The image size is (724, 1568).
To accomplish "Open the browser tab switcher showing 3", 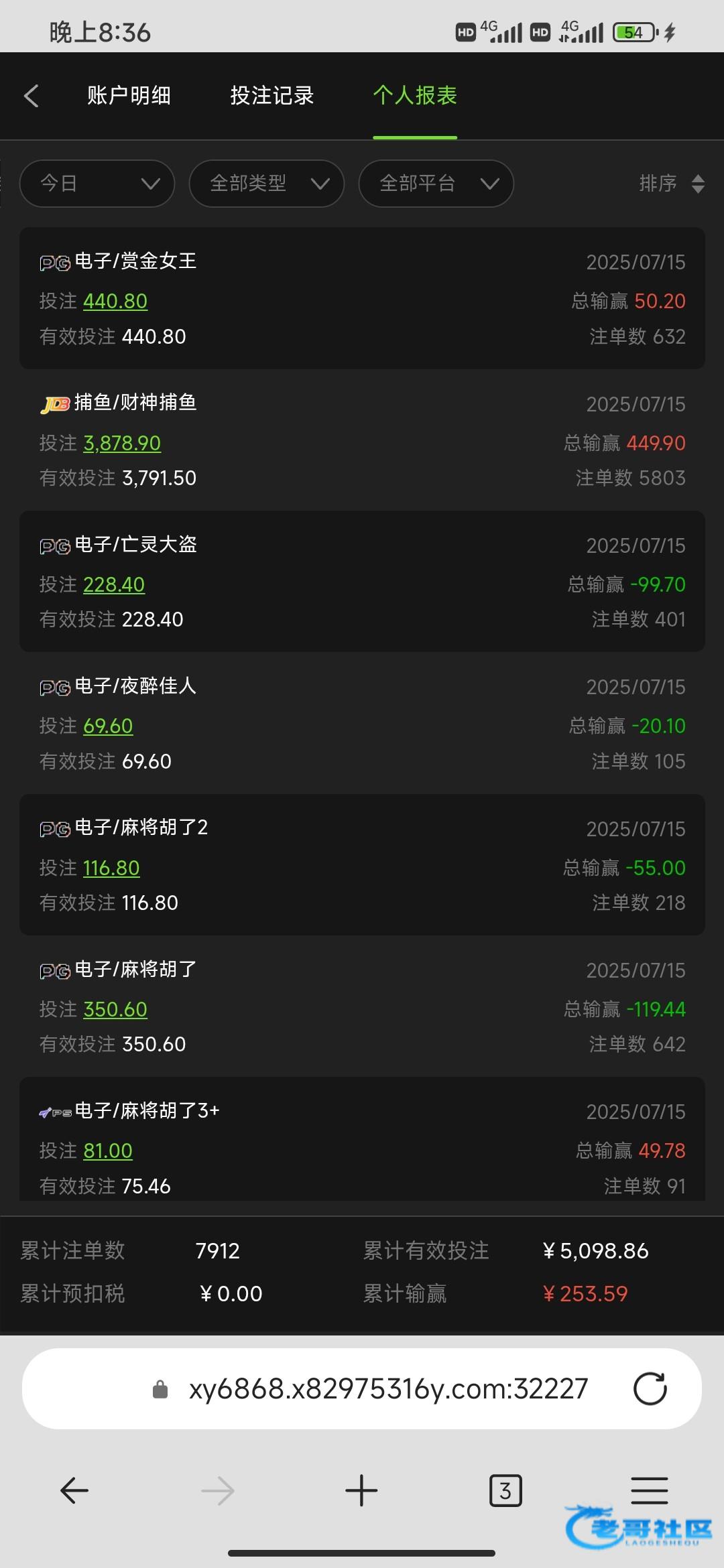I will click(505, 1491).
